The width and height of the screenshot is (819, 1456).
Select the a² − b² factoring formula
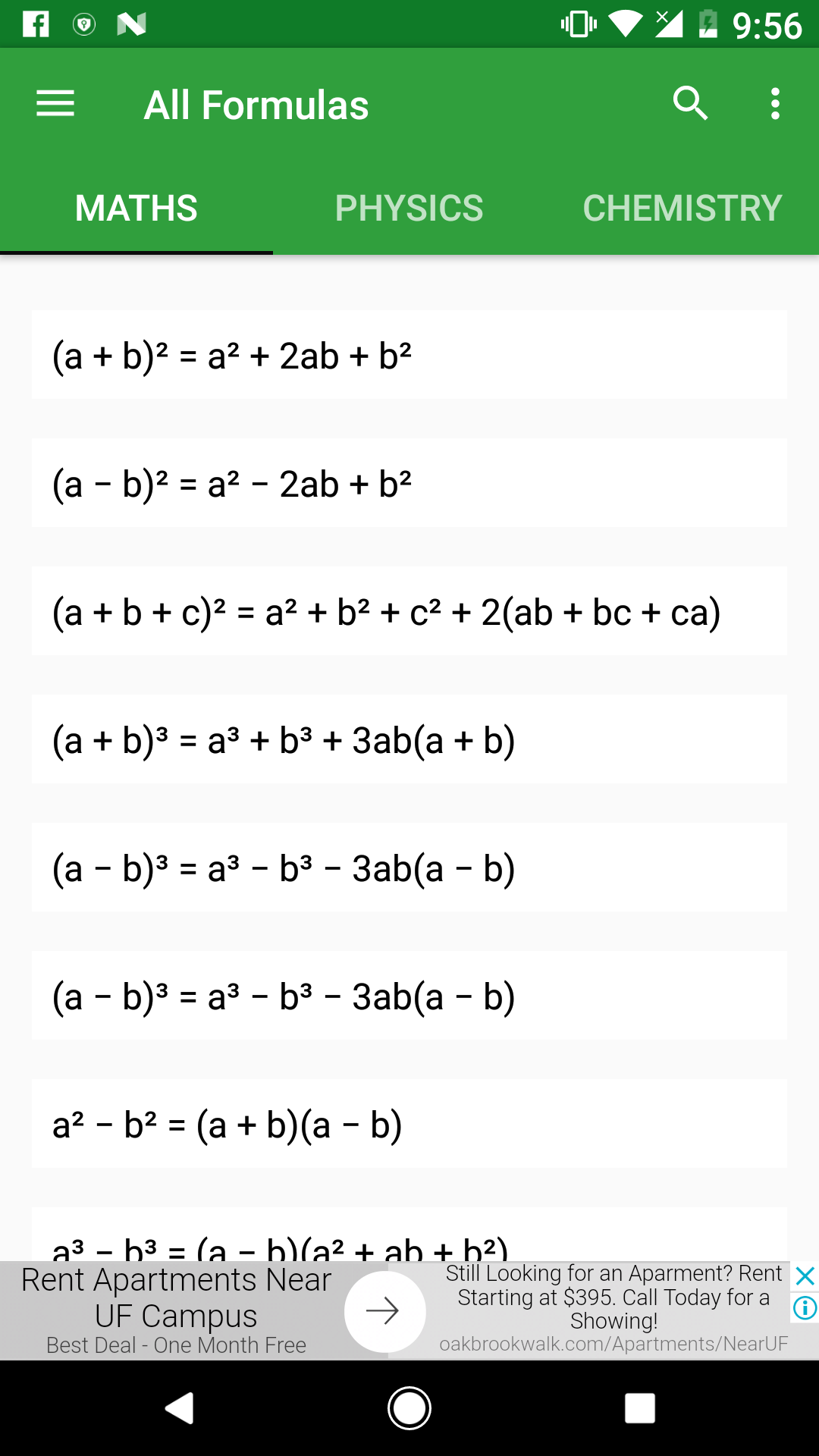(x=409, y=1125)
